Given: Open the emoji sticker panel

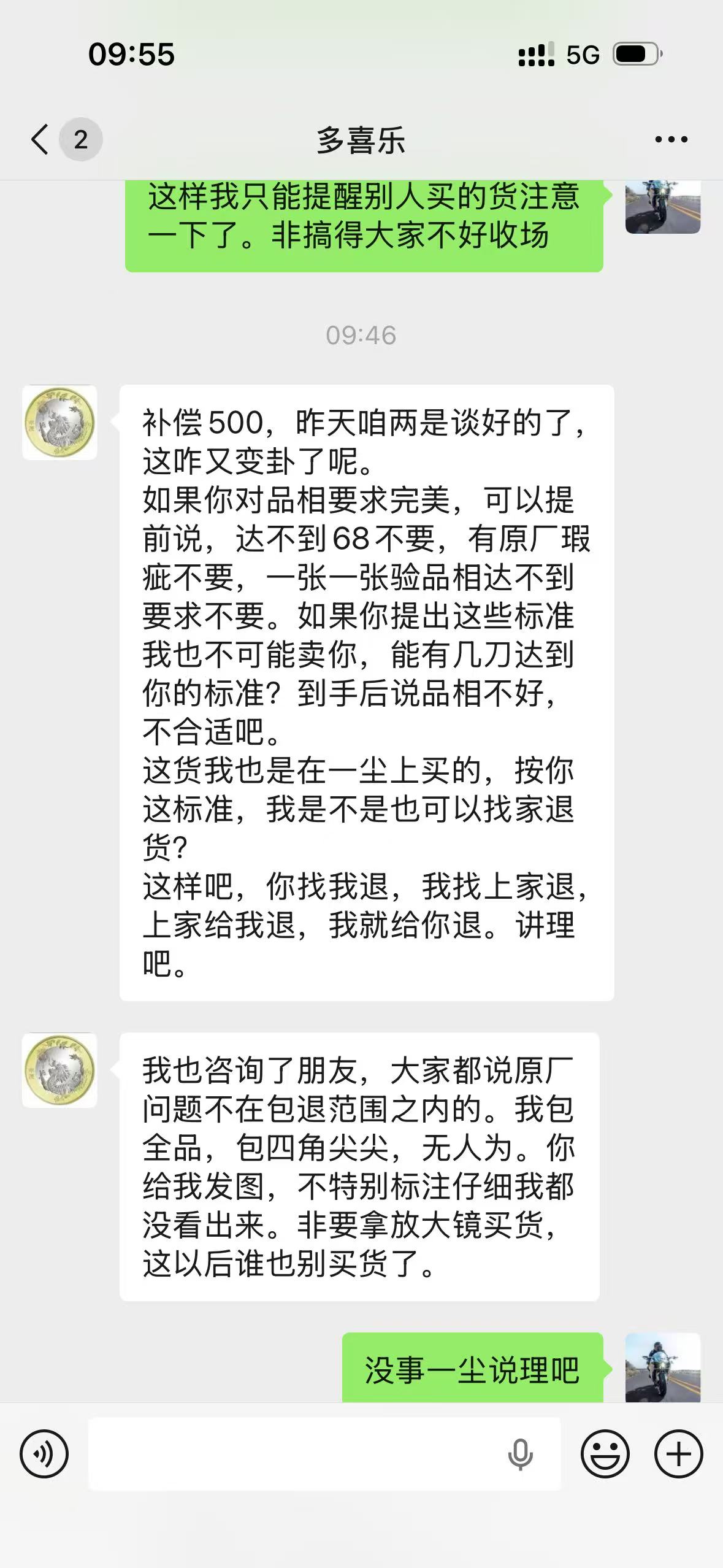Looking at the screenshot, I should (x=605, y=1453).
